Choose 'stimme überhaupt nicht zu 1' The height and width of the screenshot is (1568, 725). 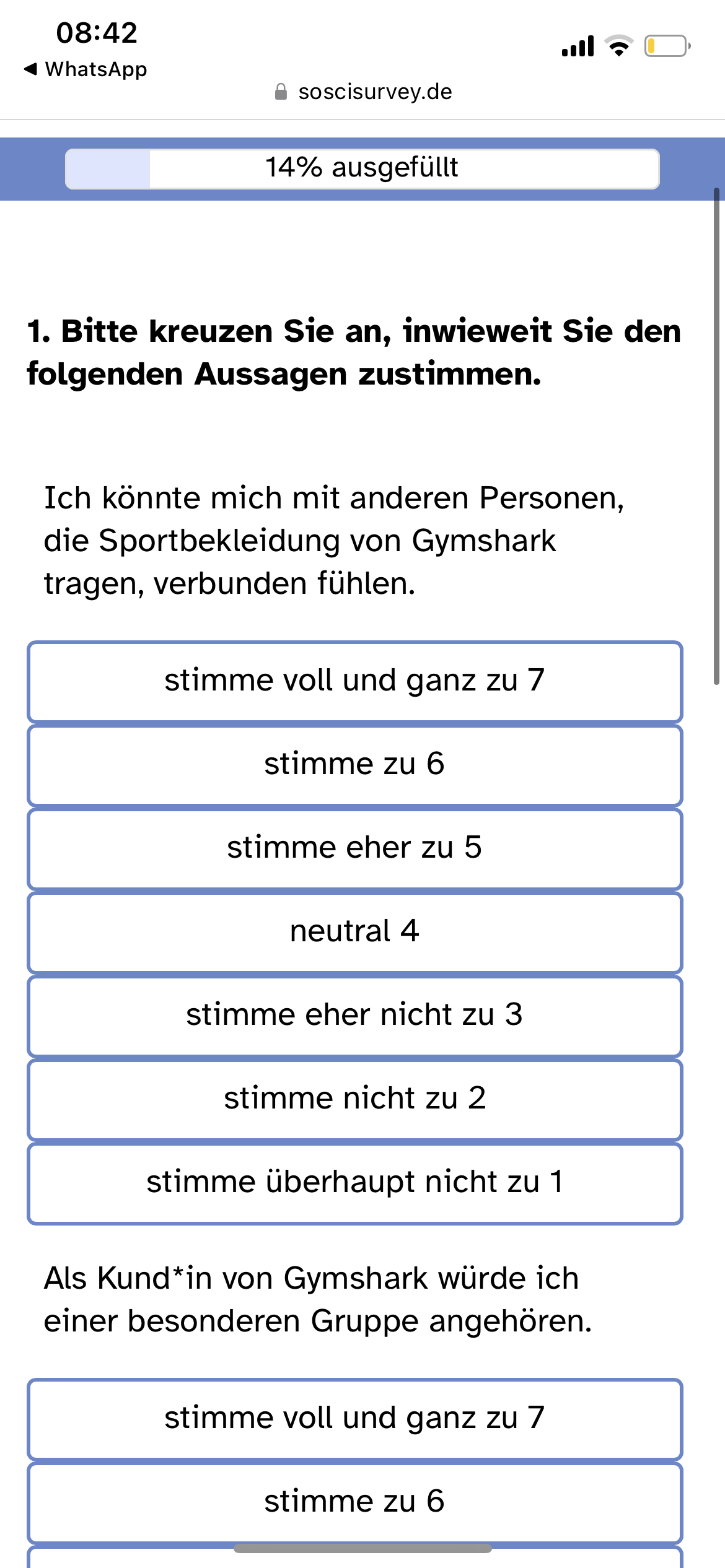355,1183
